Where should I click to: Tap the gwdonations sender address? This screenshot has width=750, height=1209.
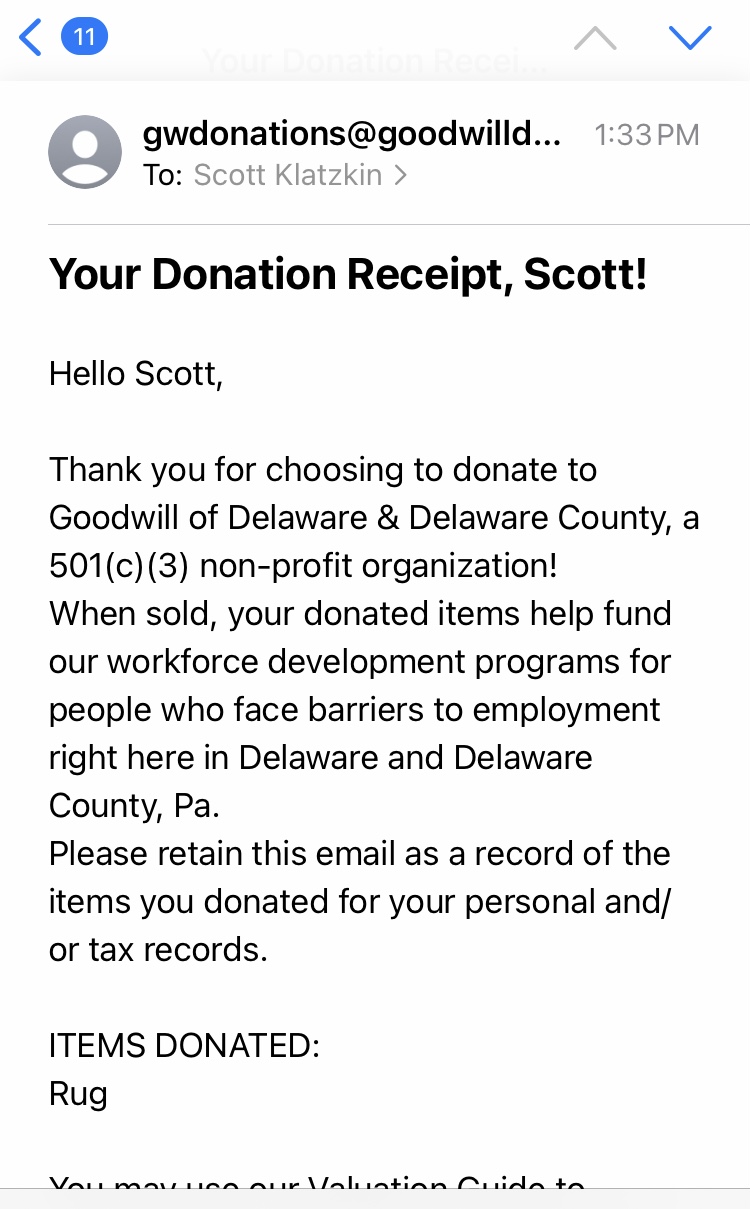(352, 134)
